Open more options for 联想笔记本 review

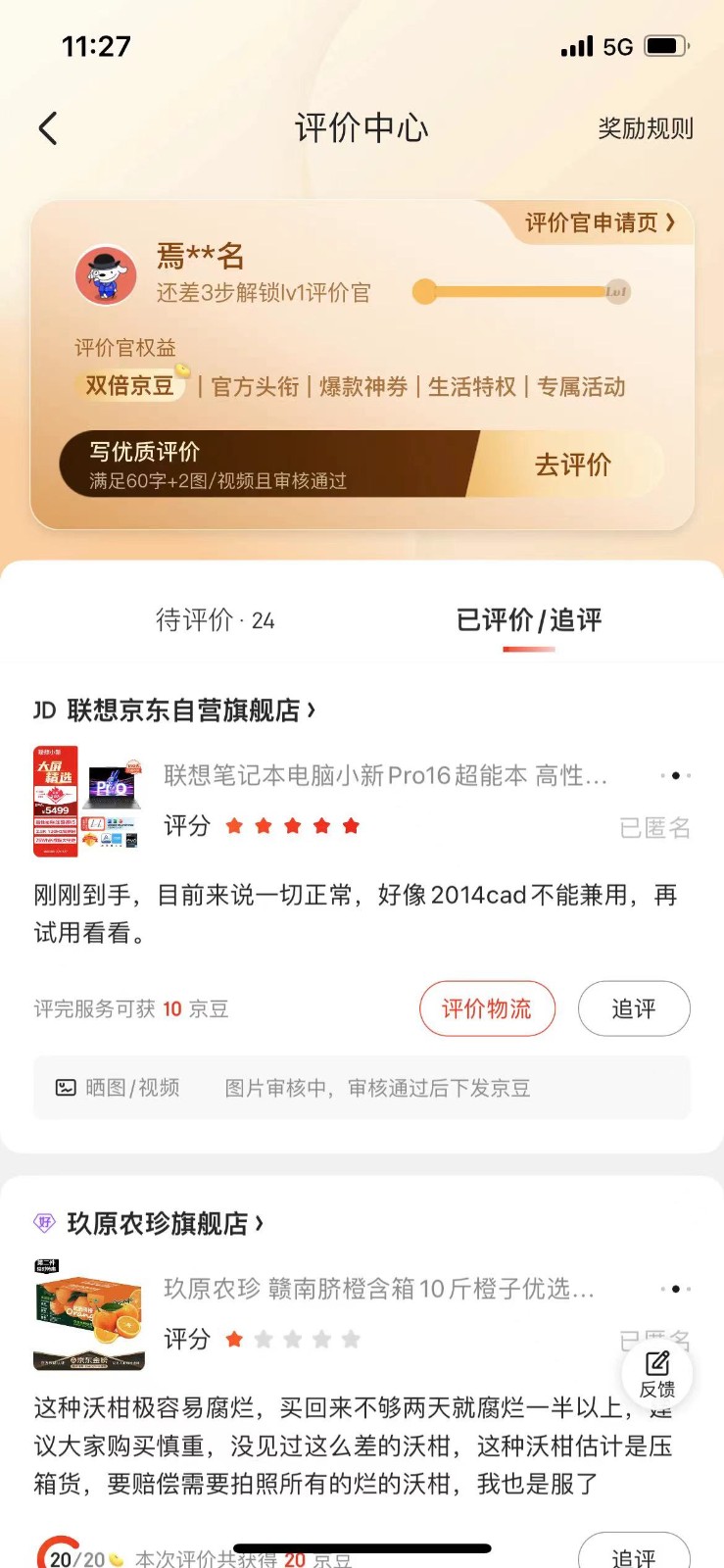(675, 775)
